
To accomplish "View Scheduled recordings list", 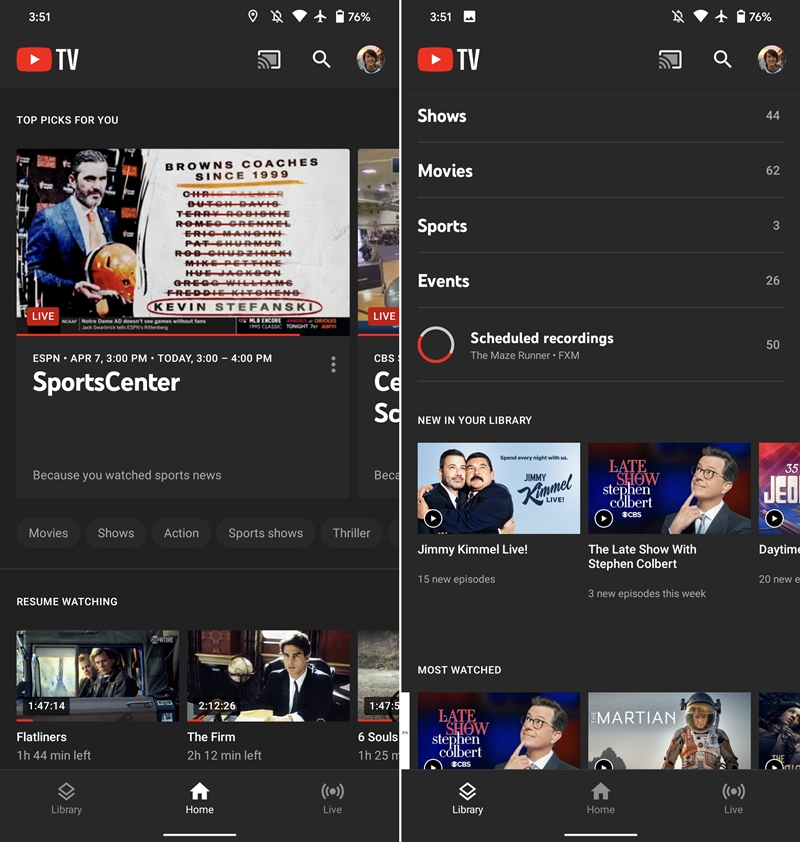I will [598, 345].
